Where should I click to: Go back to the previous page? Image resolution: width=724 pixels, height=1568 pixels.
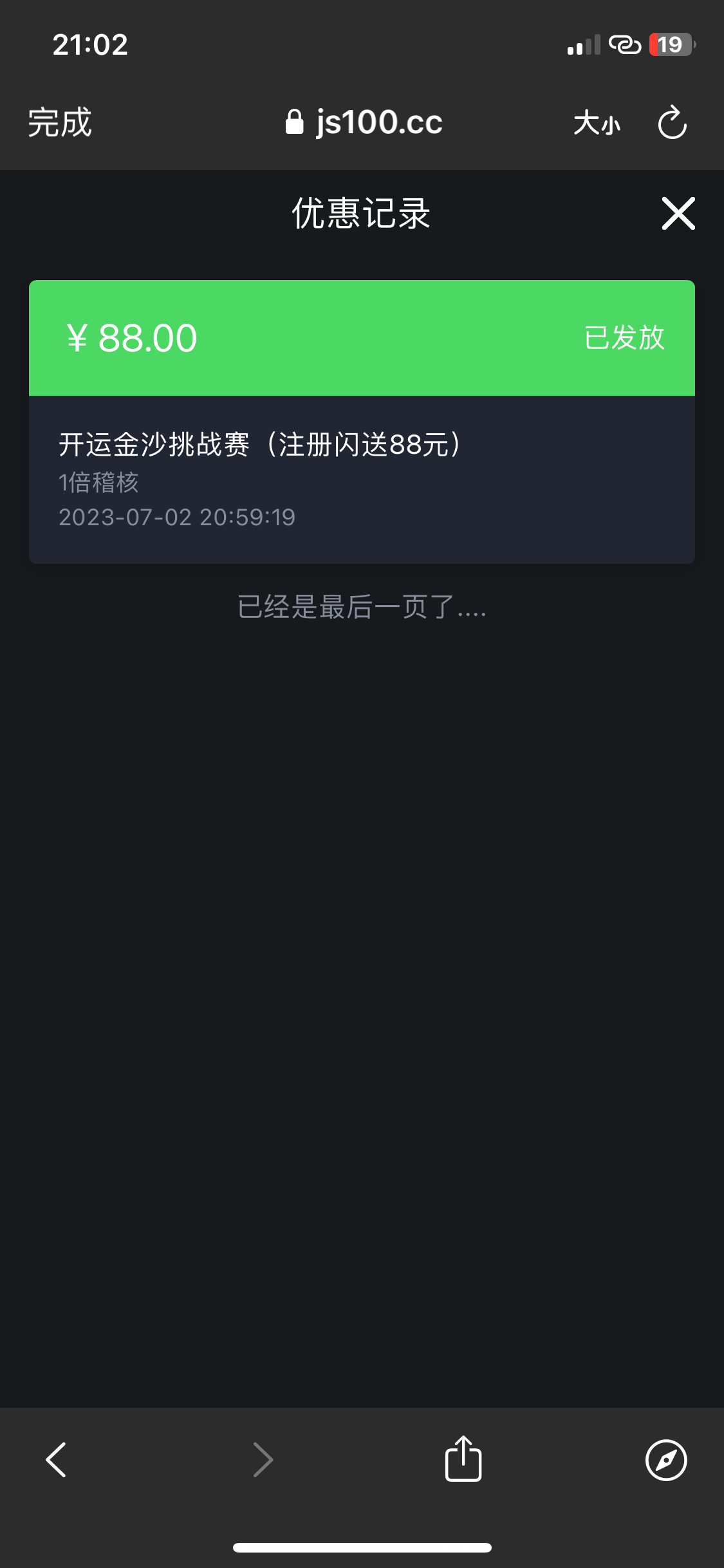tap(56, 1459)
